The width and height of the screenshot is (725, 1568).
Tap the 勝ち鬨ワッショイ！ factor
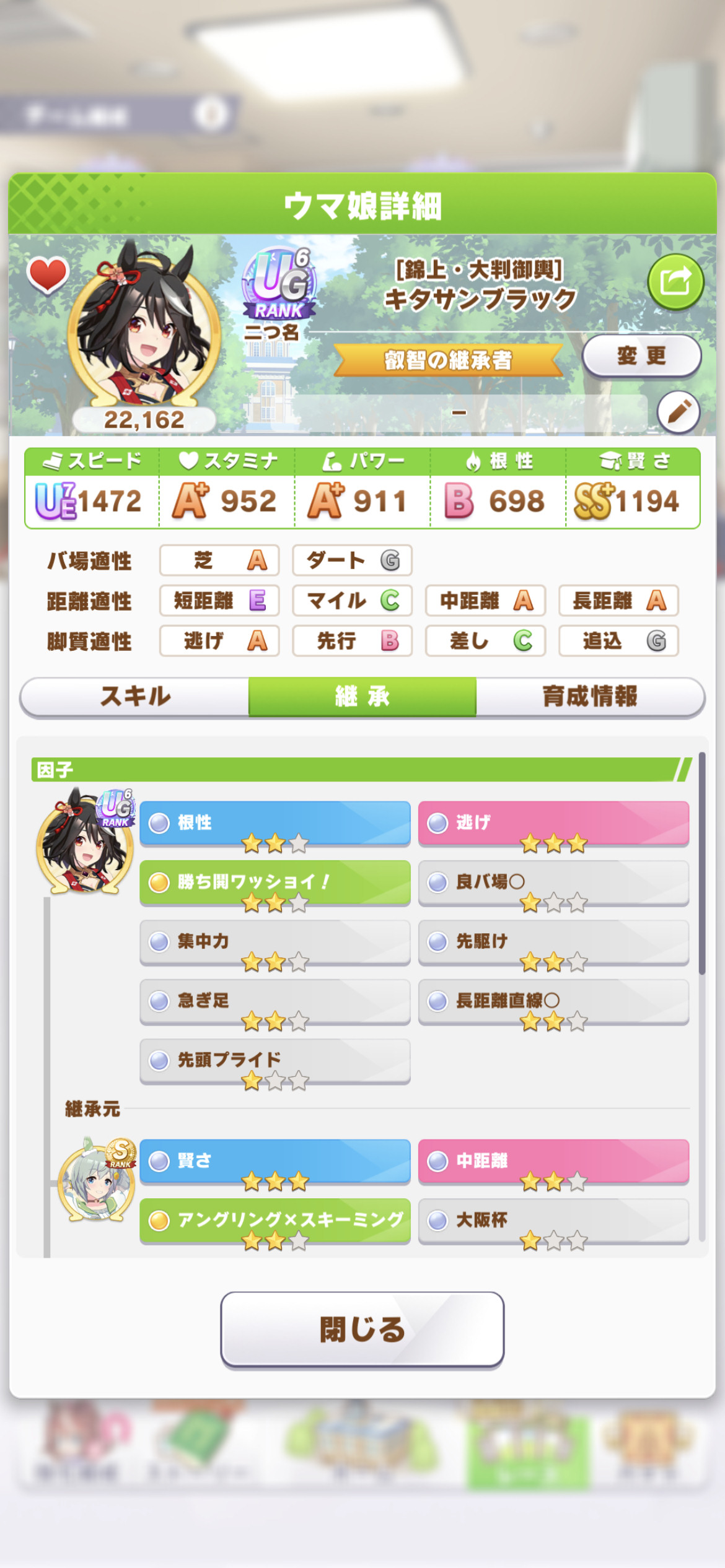tap(275, 882)
